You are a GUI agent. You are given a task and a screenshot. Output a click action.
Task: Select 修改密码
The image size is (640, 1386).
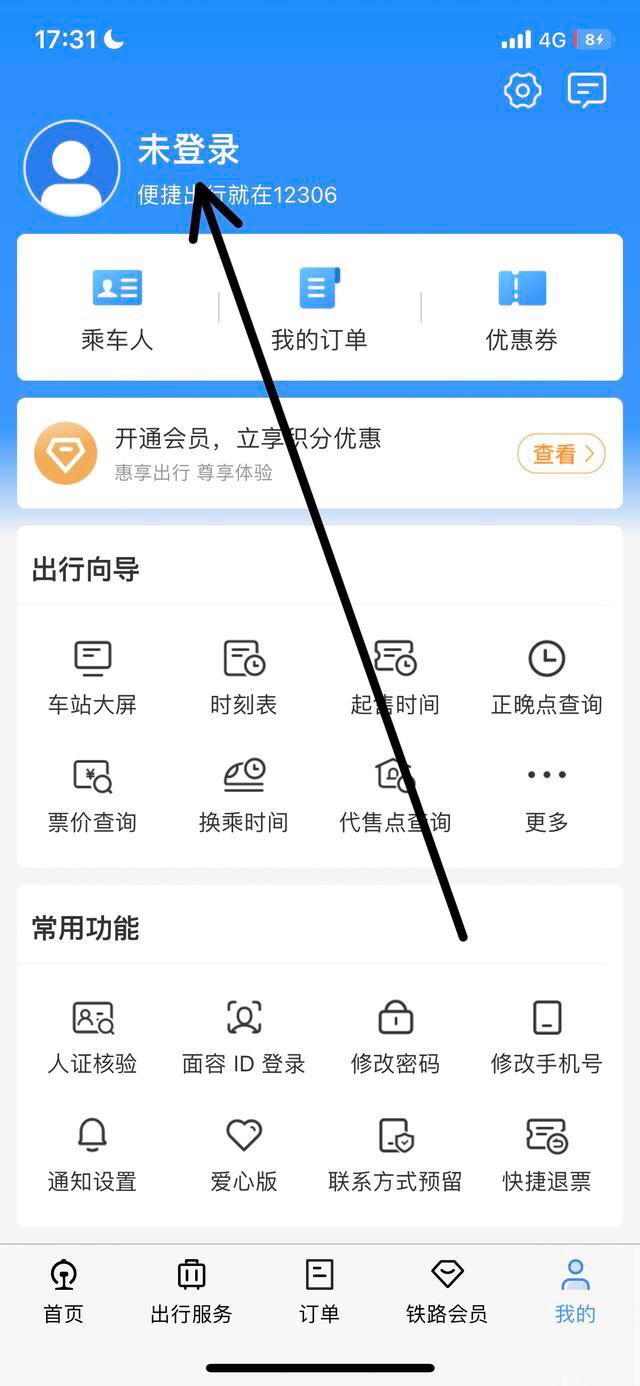(x=395, y=1035)
